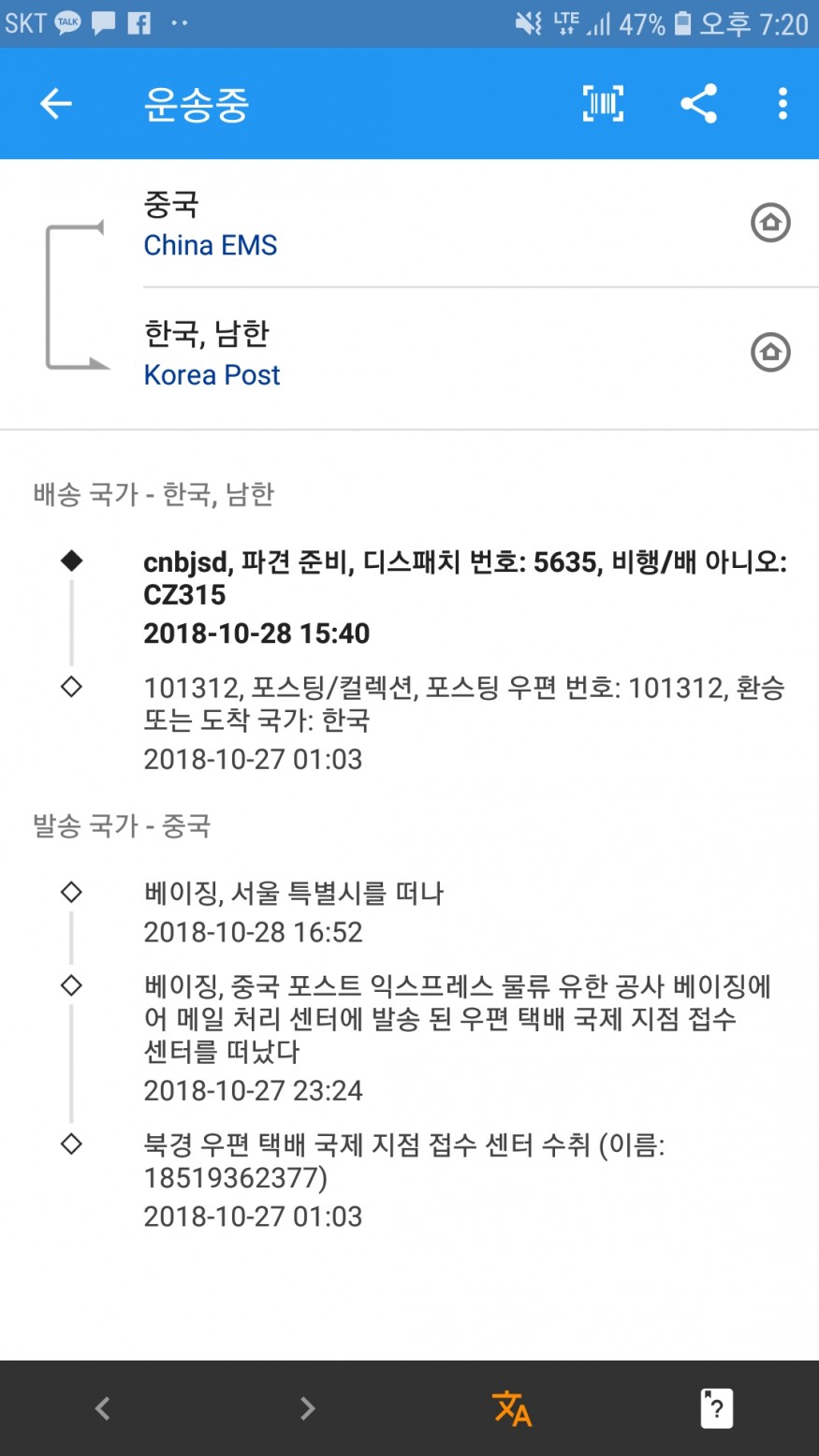Tap the home icon beside China EMS
Screen dimensions: 819x1456
770,223
